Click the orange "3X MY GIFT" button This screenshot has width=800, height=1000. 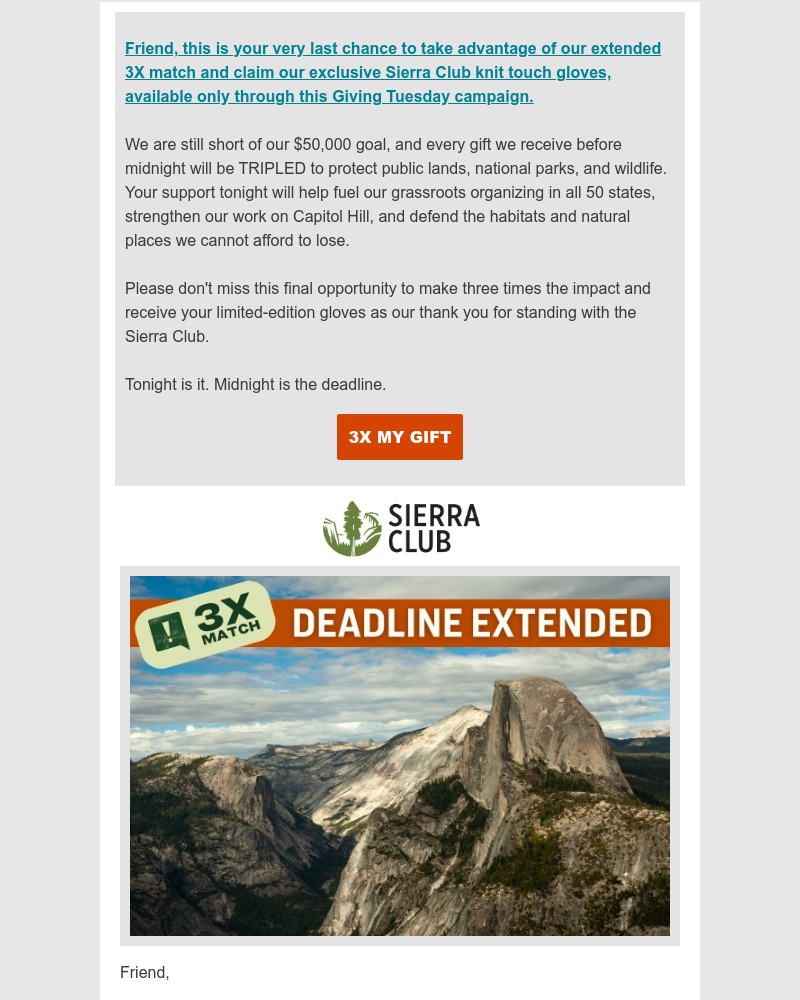(x=399, y=437)
